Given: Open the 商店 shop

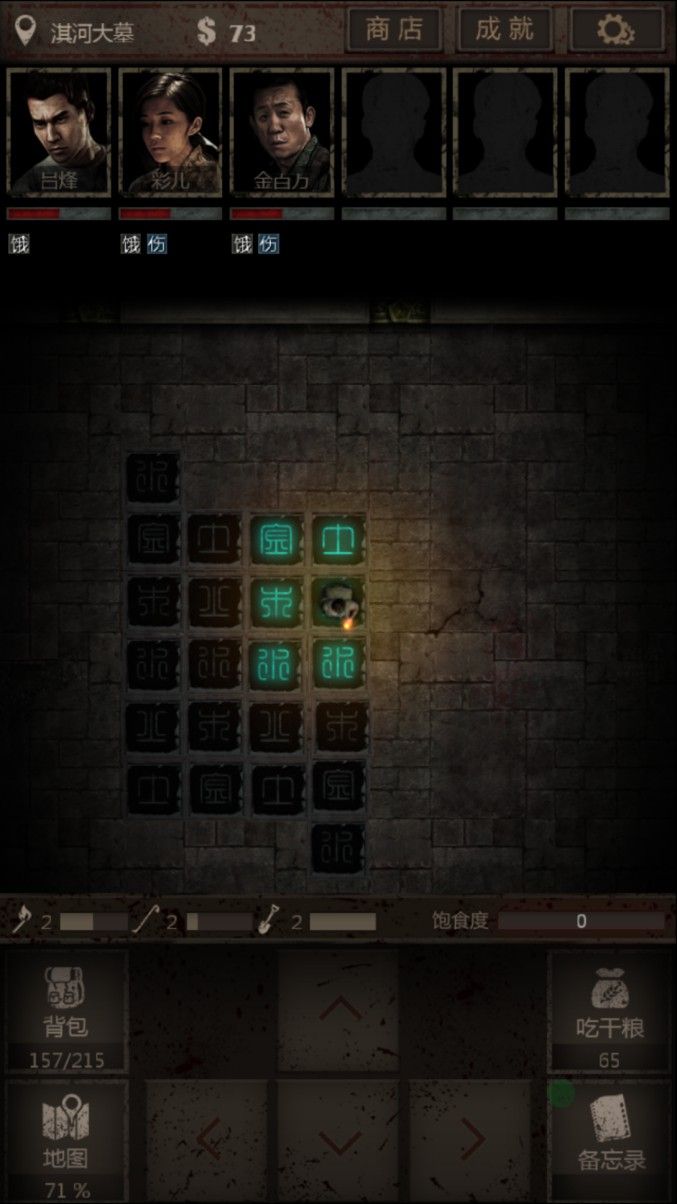Looking at the screenshot, I should tap(393, 30).
